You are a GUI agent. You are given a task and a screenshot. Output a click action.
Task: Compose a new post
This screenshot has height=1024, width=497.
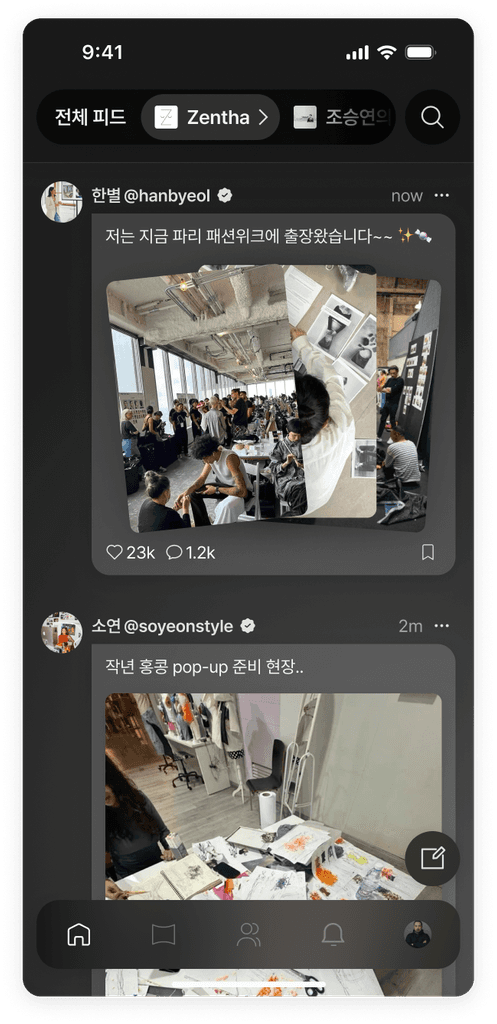pyautogui.click(x=432, y=858)
